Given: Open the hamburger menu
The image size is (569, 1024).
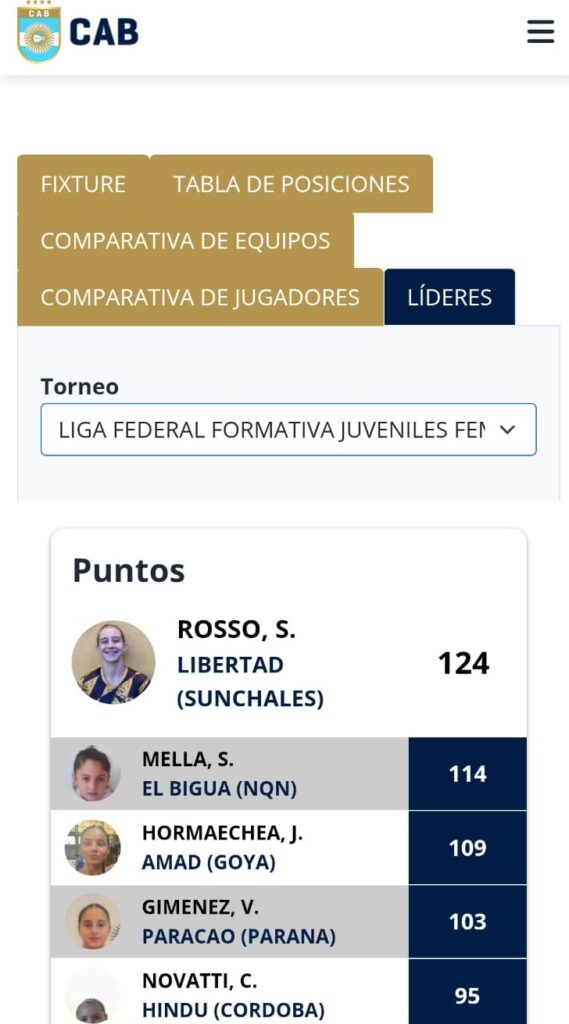Looking at the screenshot, I should (540, 31).
